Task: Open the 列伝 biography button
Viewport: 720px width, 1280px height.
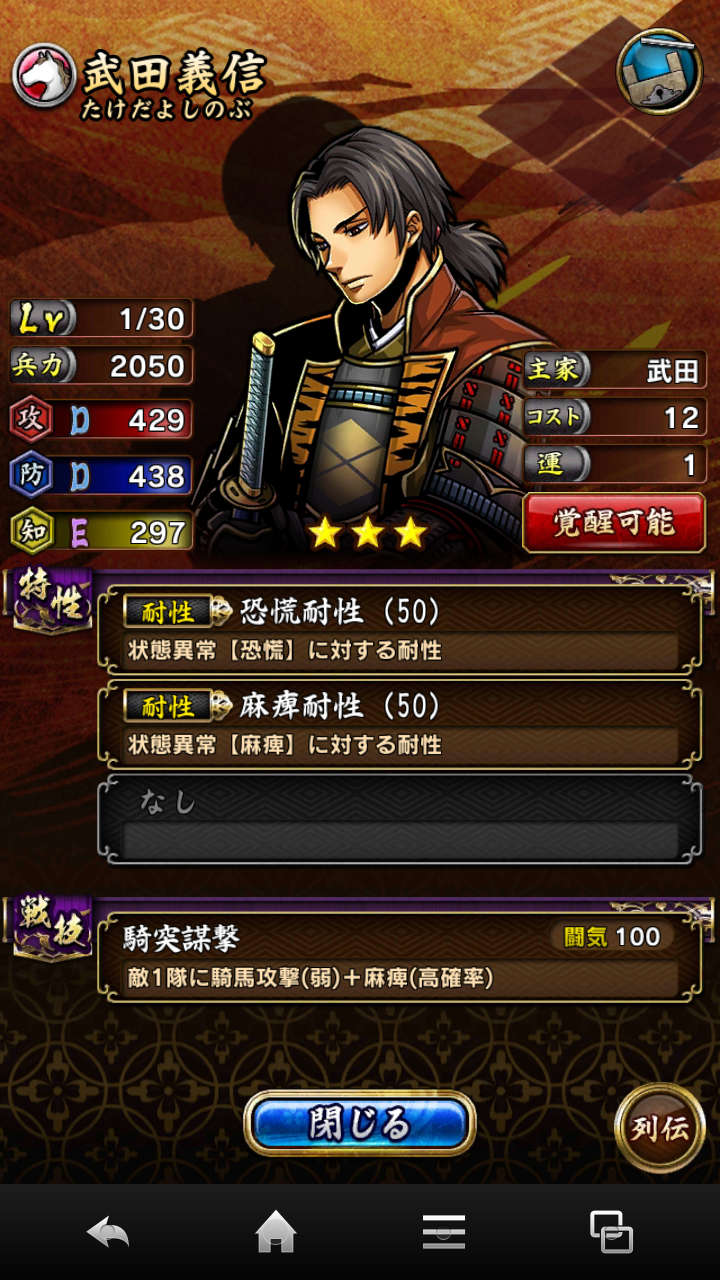Action: [x=659, y=1129]
